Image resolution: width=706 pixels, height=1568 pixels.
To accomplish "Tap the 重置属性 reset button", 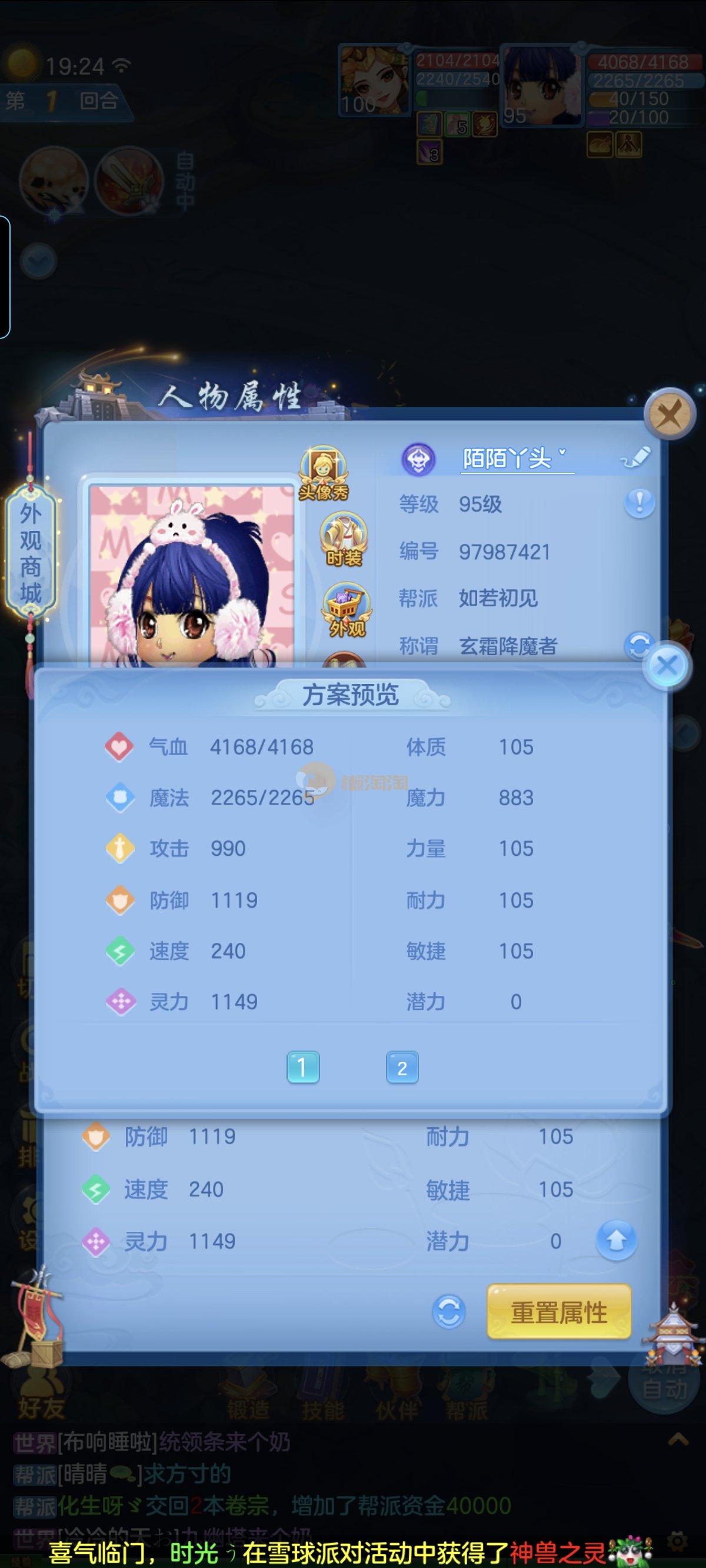I will click(x=558, y=1313).
